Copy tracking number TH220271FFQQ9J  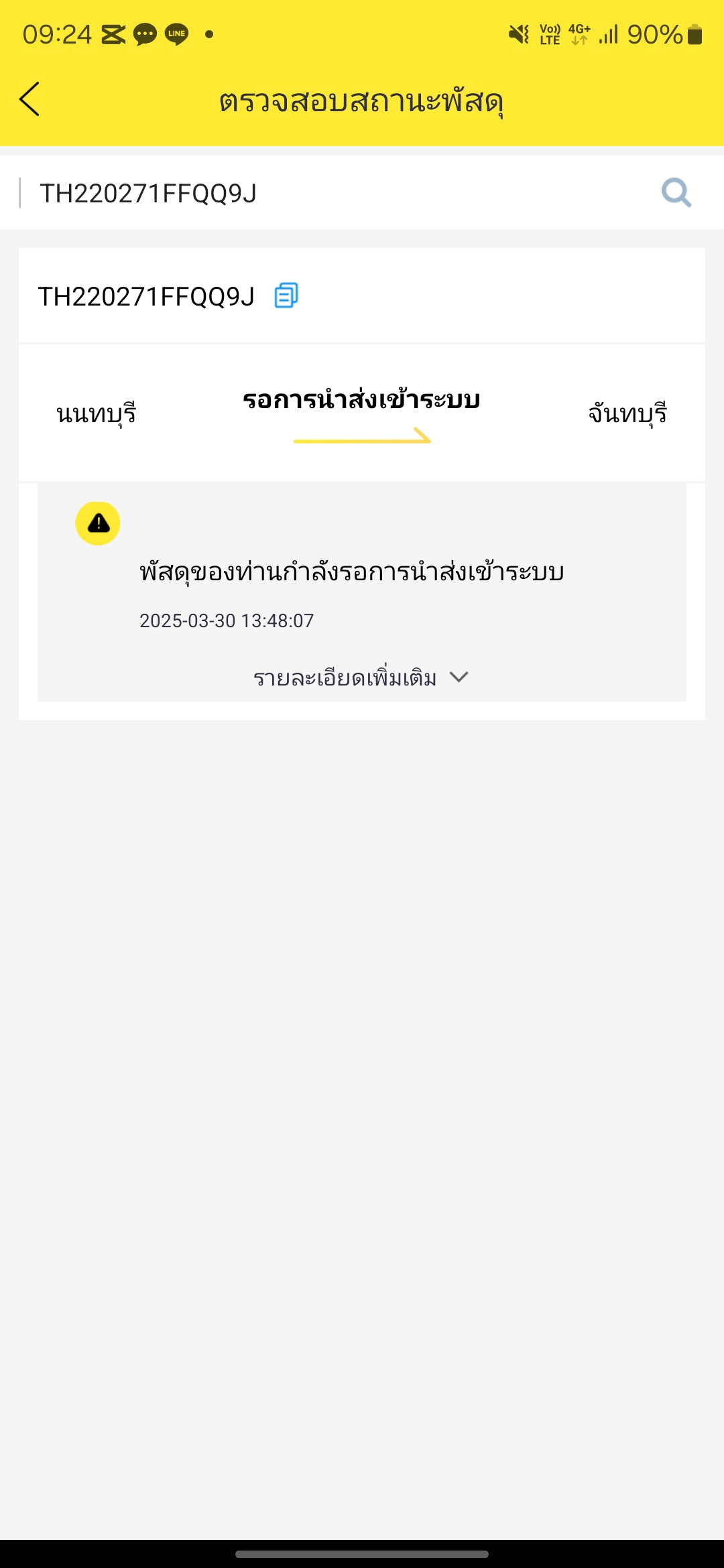(286, 296)
